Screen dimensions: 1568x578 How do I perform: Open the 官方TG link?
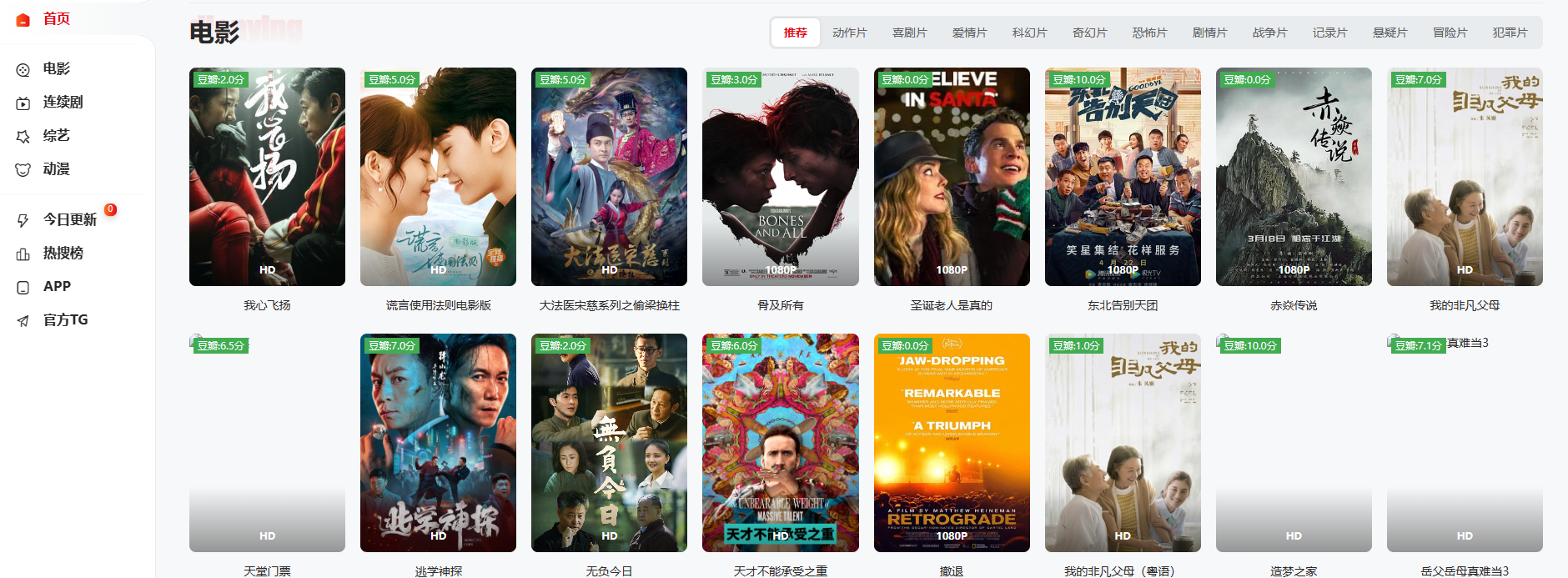(65, 320)
